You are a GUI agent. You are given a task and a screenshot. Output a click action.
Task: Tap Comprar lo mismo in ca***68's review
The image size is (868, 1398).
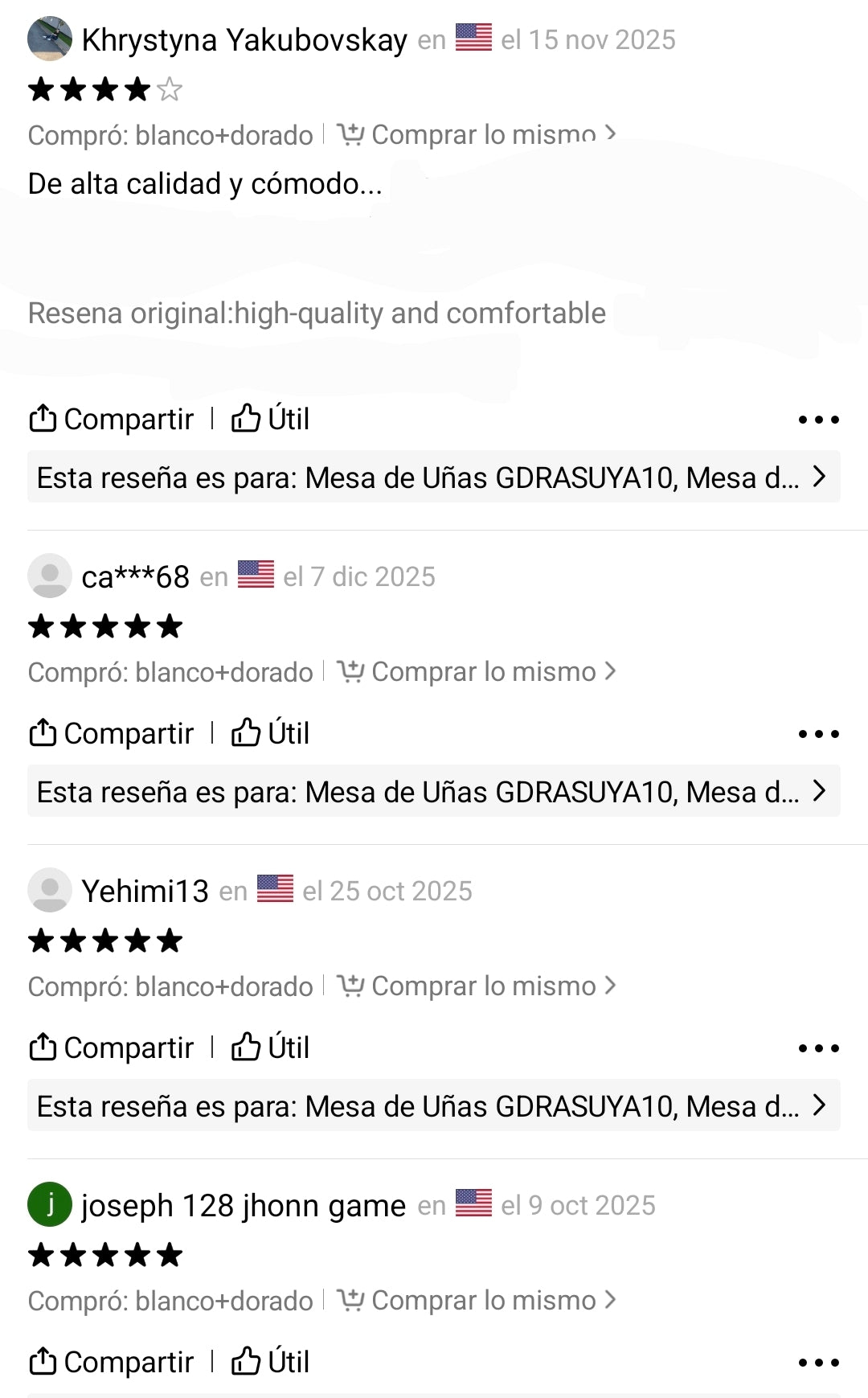476,671
